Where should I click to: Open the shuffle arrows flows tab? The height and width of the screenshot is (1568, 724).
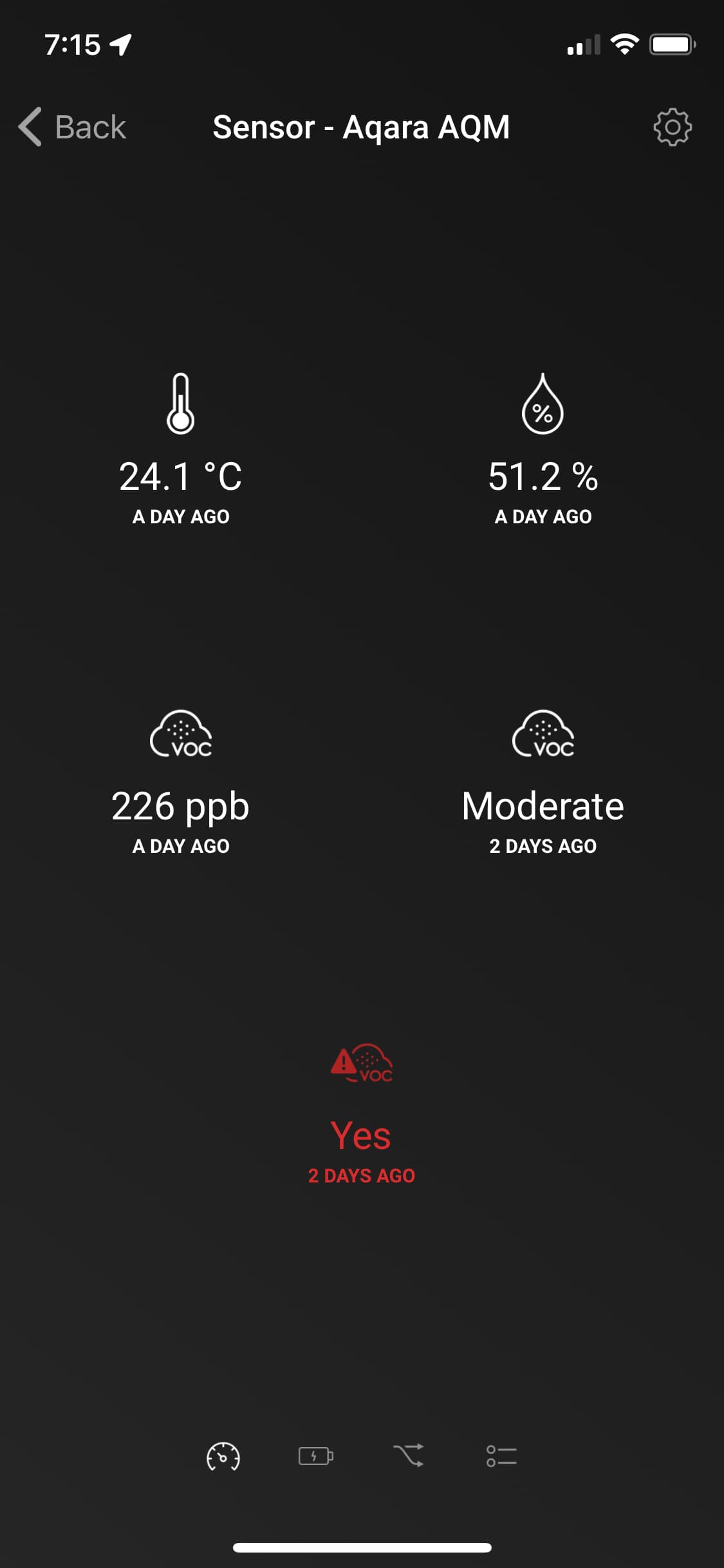409,1456
